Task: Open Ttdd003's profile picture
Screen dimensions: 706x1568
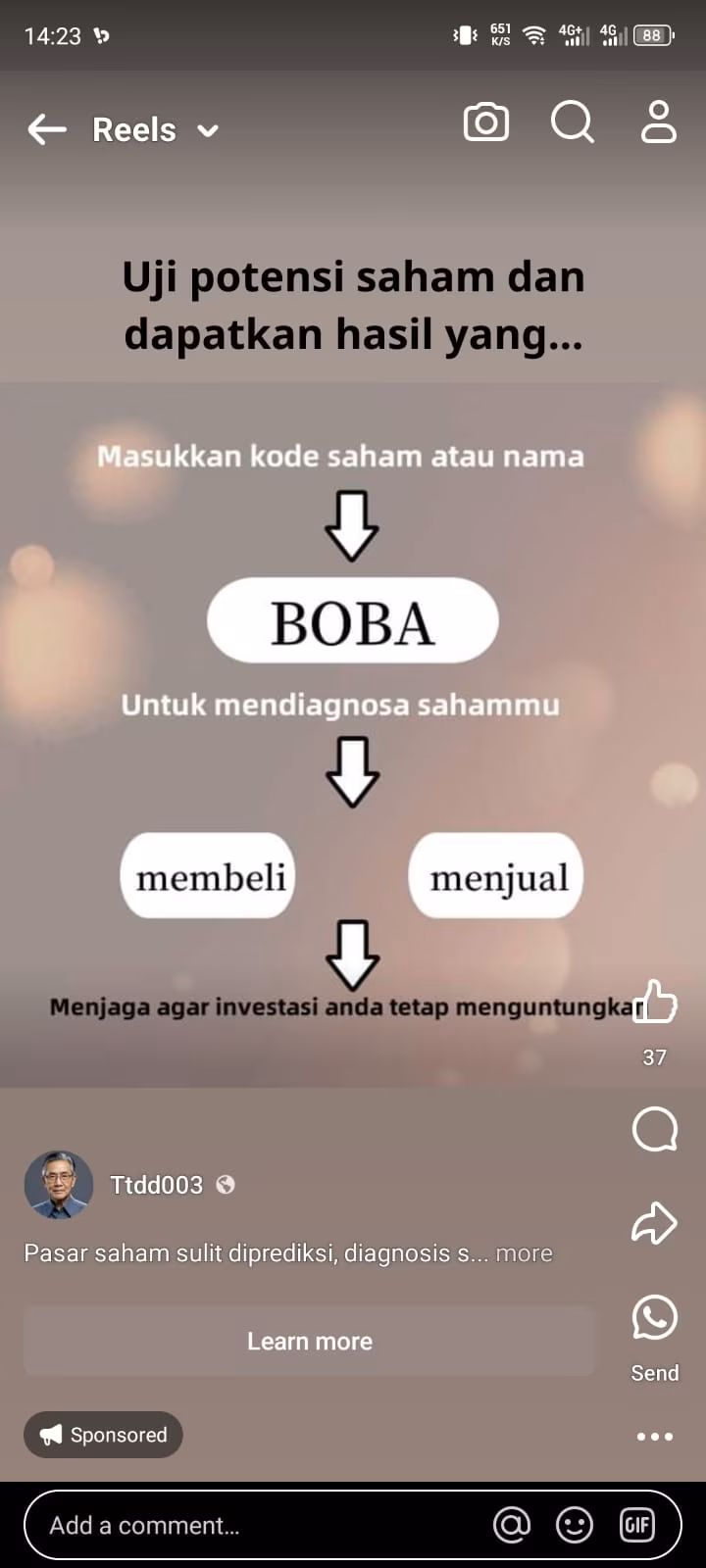Action: coord(59,1185)
